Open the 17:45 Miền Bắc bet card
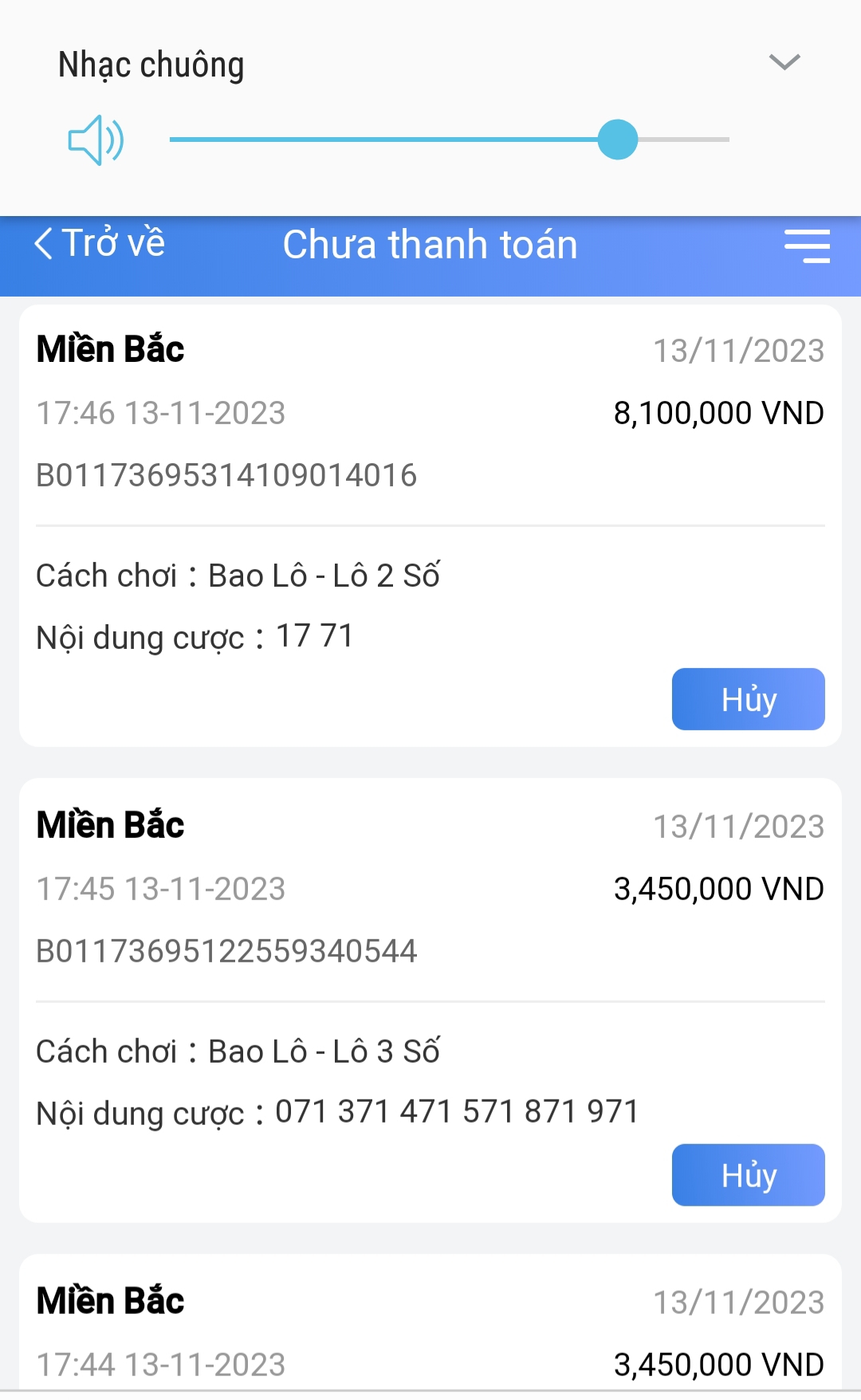The width and height of the screenshot is (861, 1400). (431, 1001)
